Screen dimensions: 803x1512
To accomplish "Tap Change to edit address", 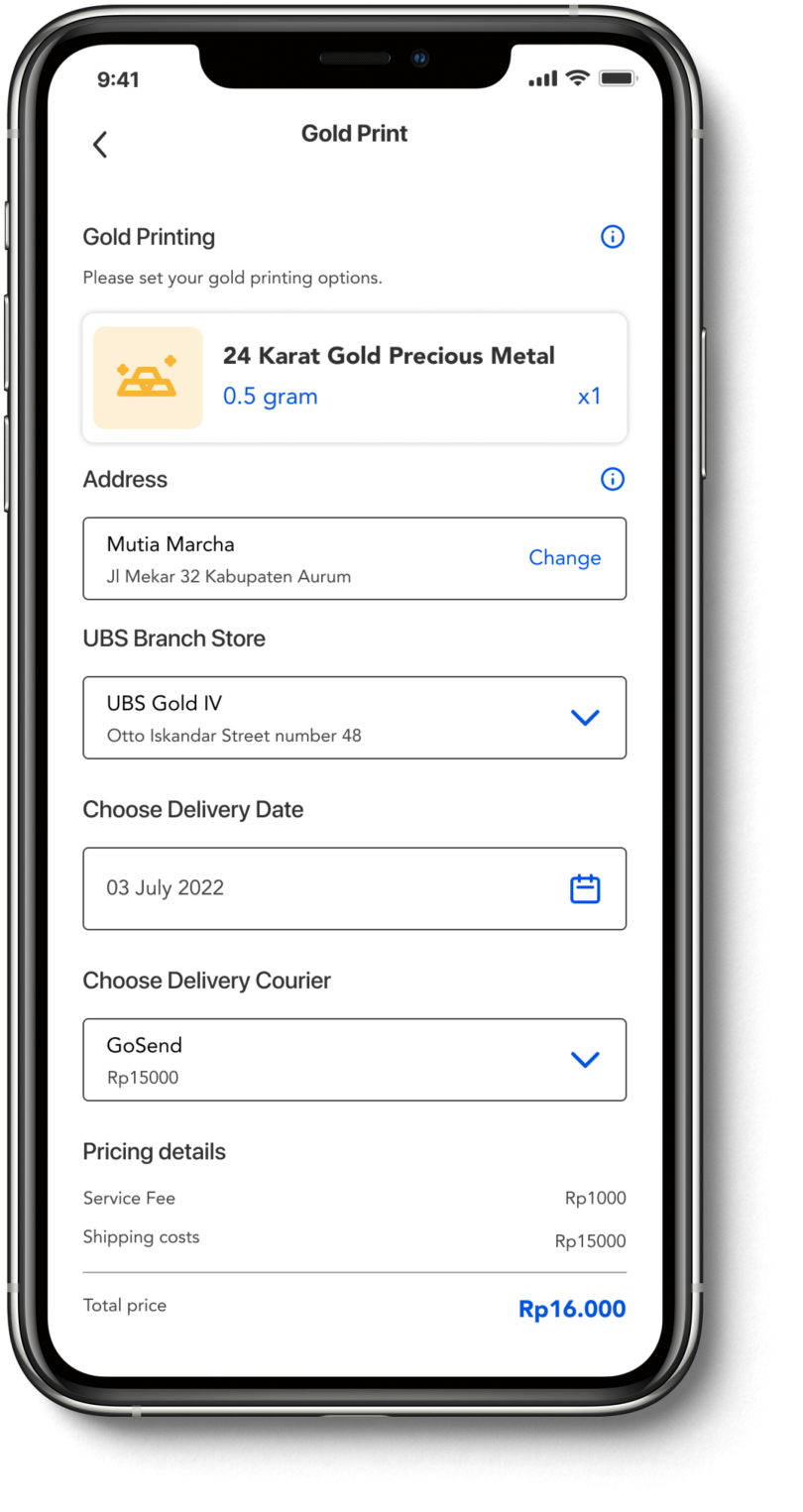I will pos(564,558).
